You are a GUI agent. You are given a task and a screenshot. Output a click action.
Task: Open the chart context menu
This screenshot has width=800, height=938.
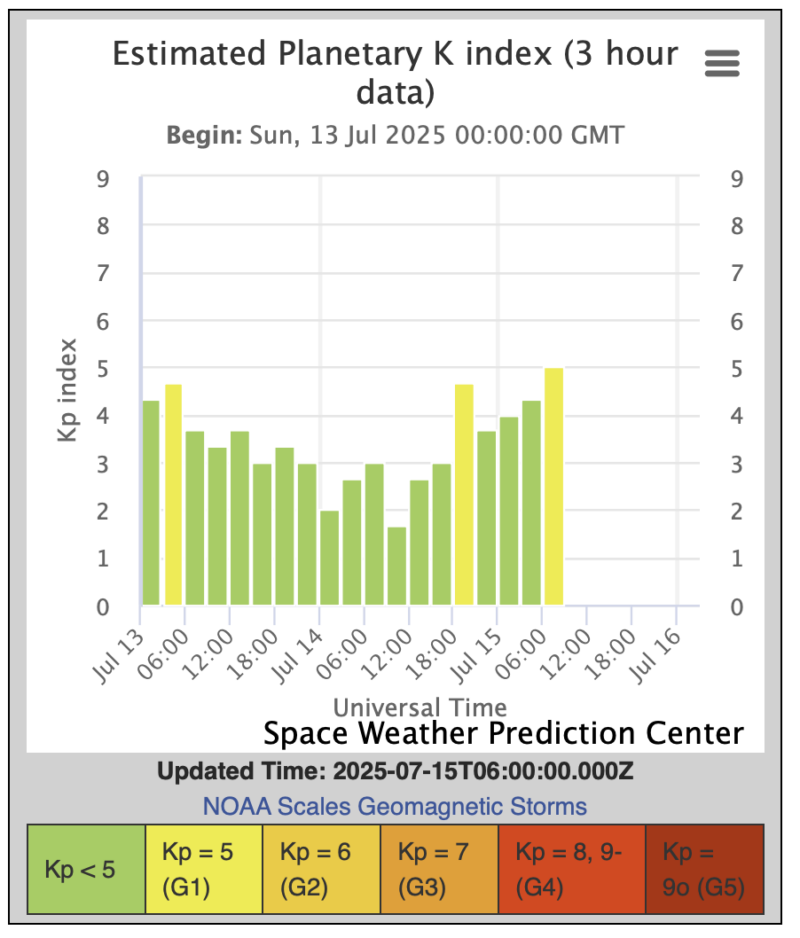click(721, 64)
